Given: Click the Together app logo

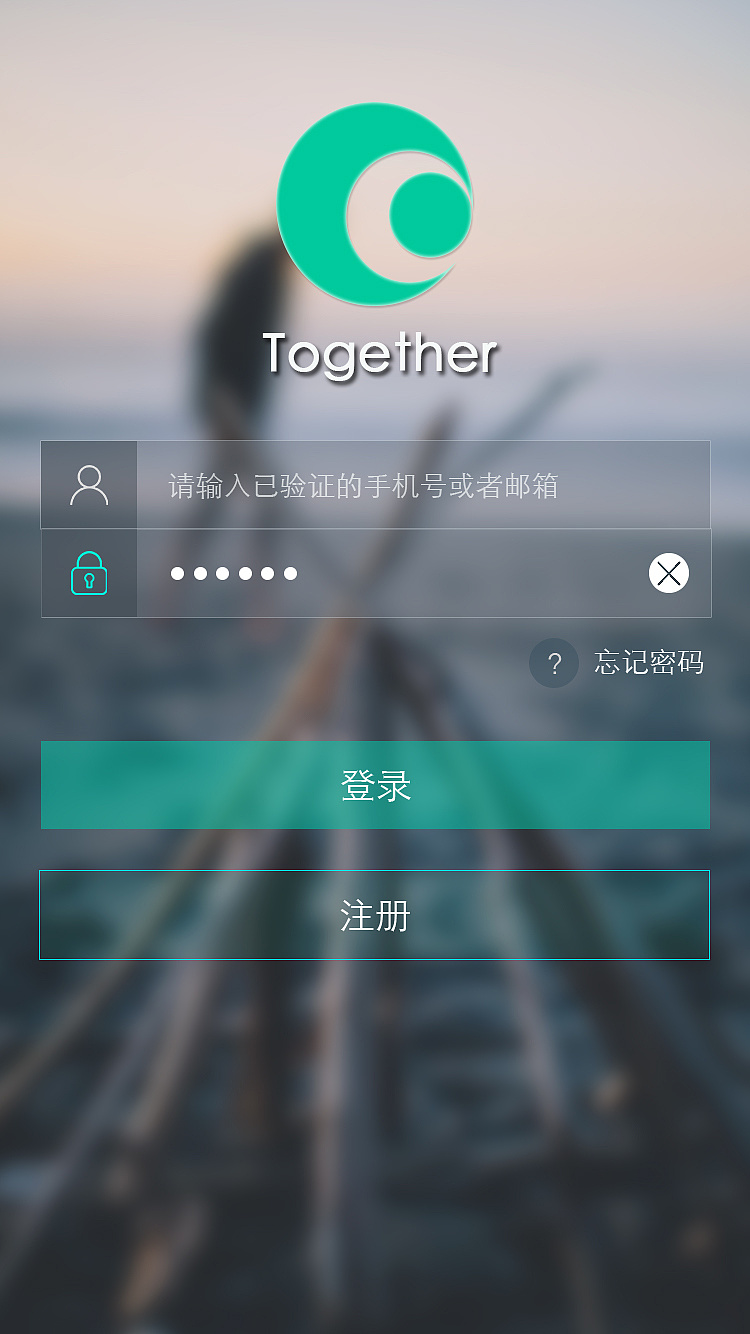Looking at the screenshot, I should [375, 203].
